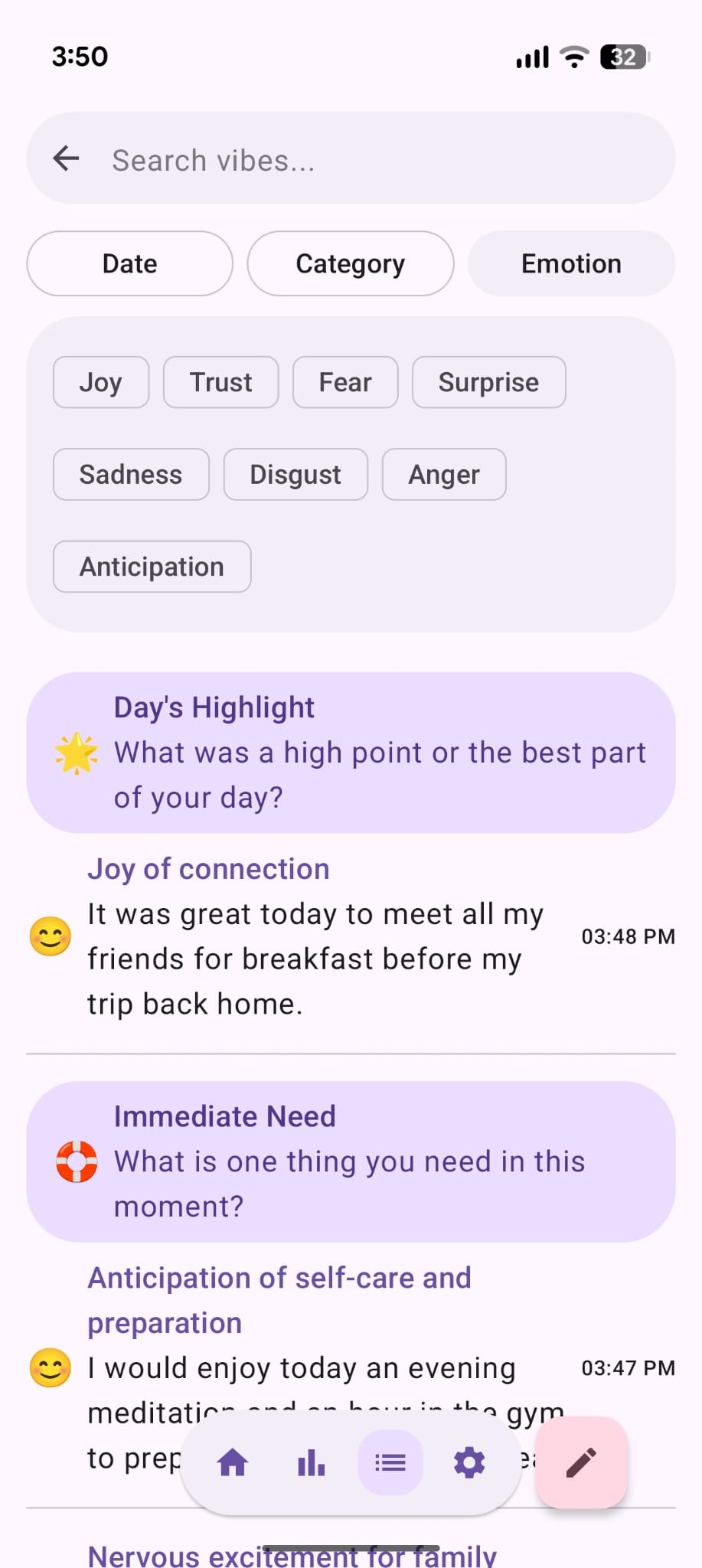Tap the Search vibes input field
The image size is (702, 1568).
pyautogui.click(x=344, y=158)
